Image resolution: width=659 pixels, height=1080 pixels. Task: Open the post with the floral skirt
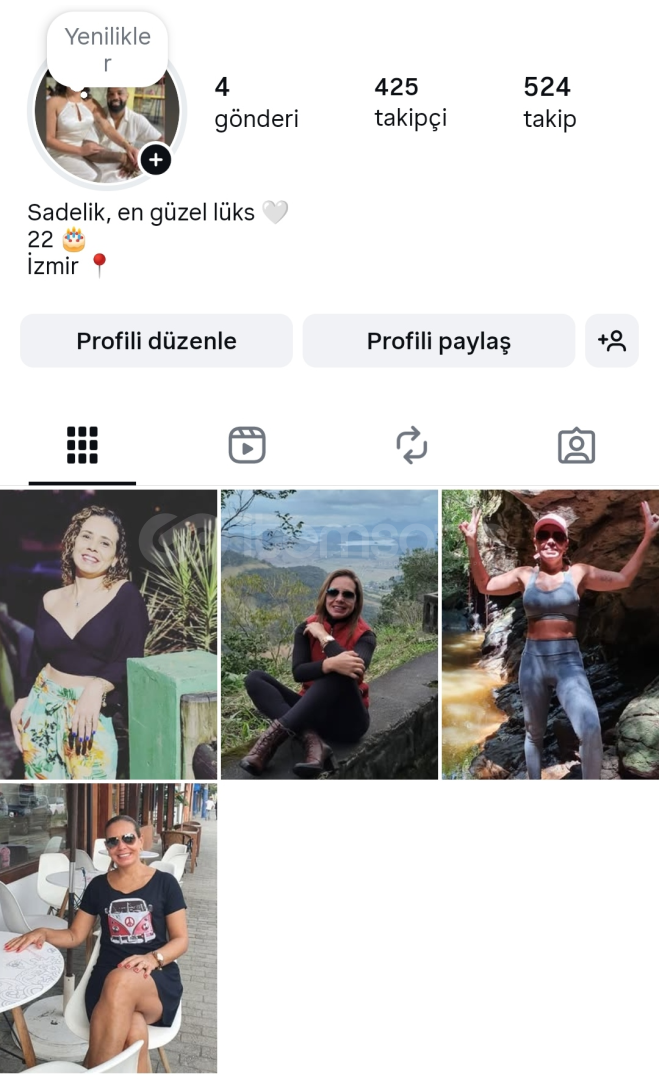point(108,634)
